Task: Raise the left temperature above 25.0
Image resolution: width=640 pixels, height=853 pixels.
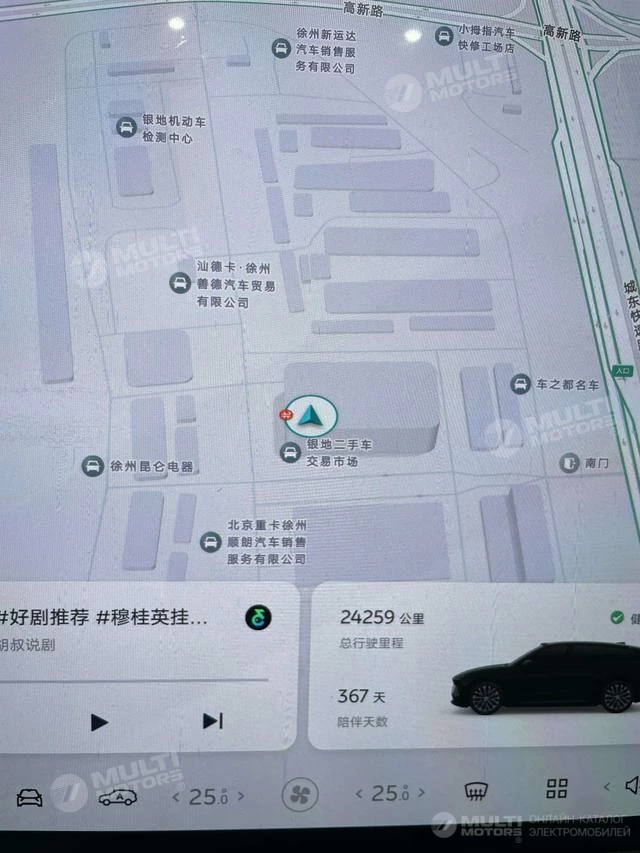Action: point(241,797)
